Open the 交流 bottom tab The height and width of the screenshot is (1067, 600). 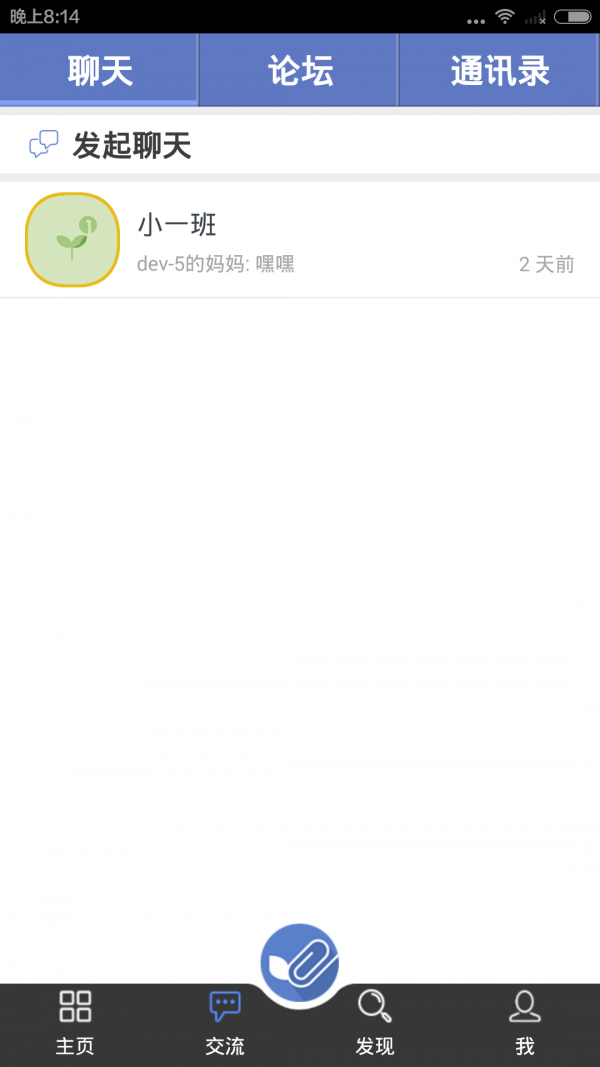[x=225, y=1023]
